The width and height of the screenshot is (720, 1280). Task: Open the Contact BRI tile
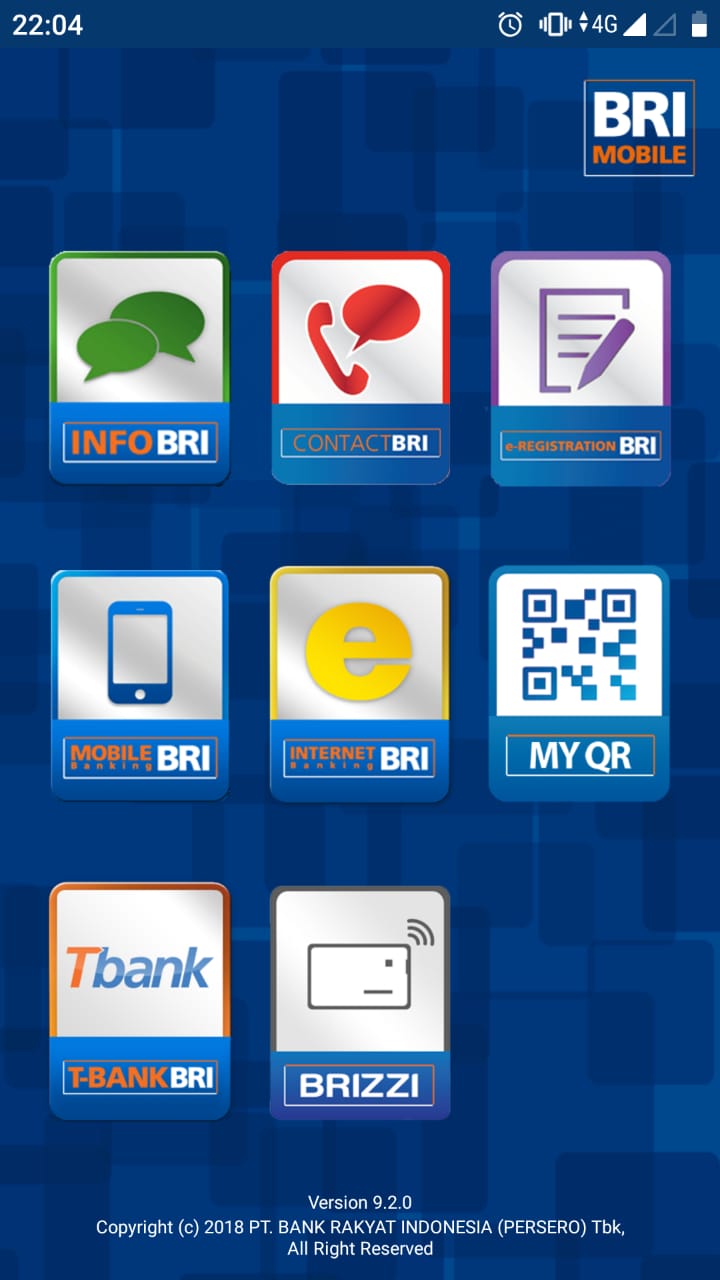coord(360,367)
